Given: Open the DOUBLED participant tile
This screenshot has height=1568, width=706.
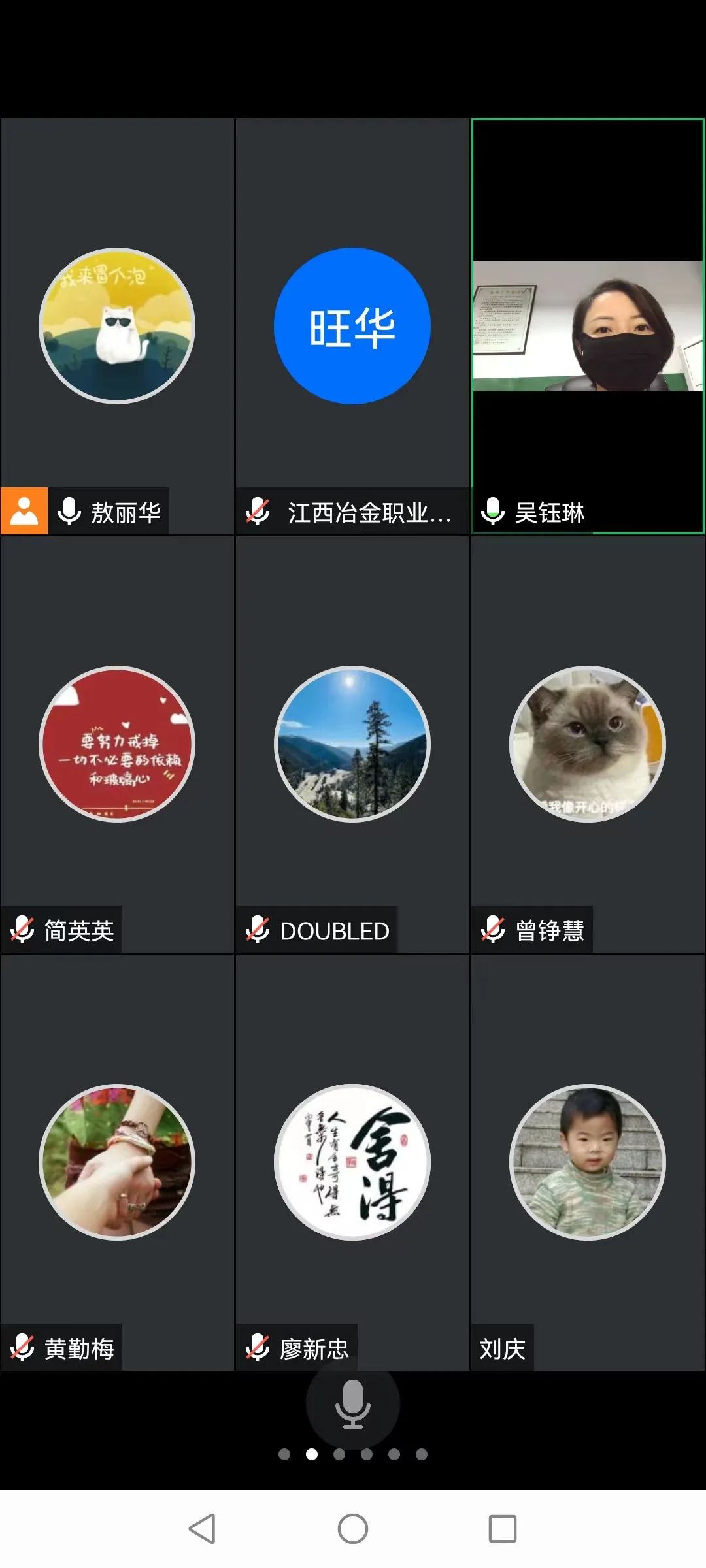Looking at the screenshot, I should point(352,744).
